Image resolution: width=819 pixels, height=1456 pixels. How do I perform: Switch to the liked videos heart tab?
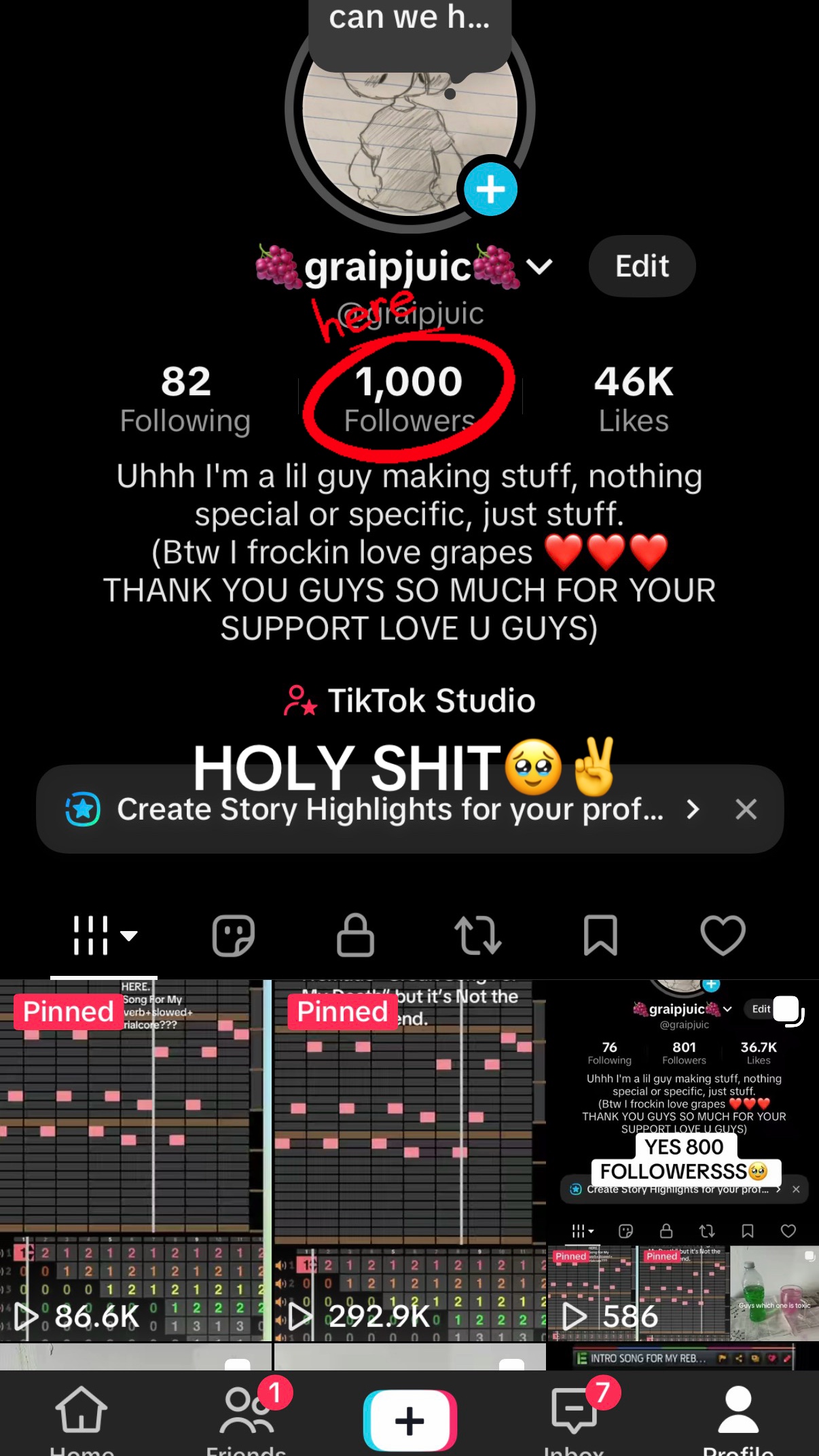click(723, 936)
